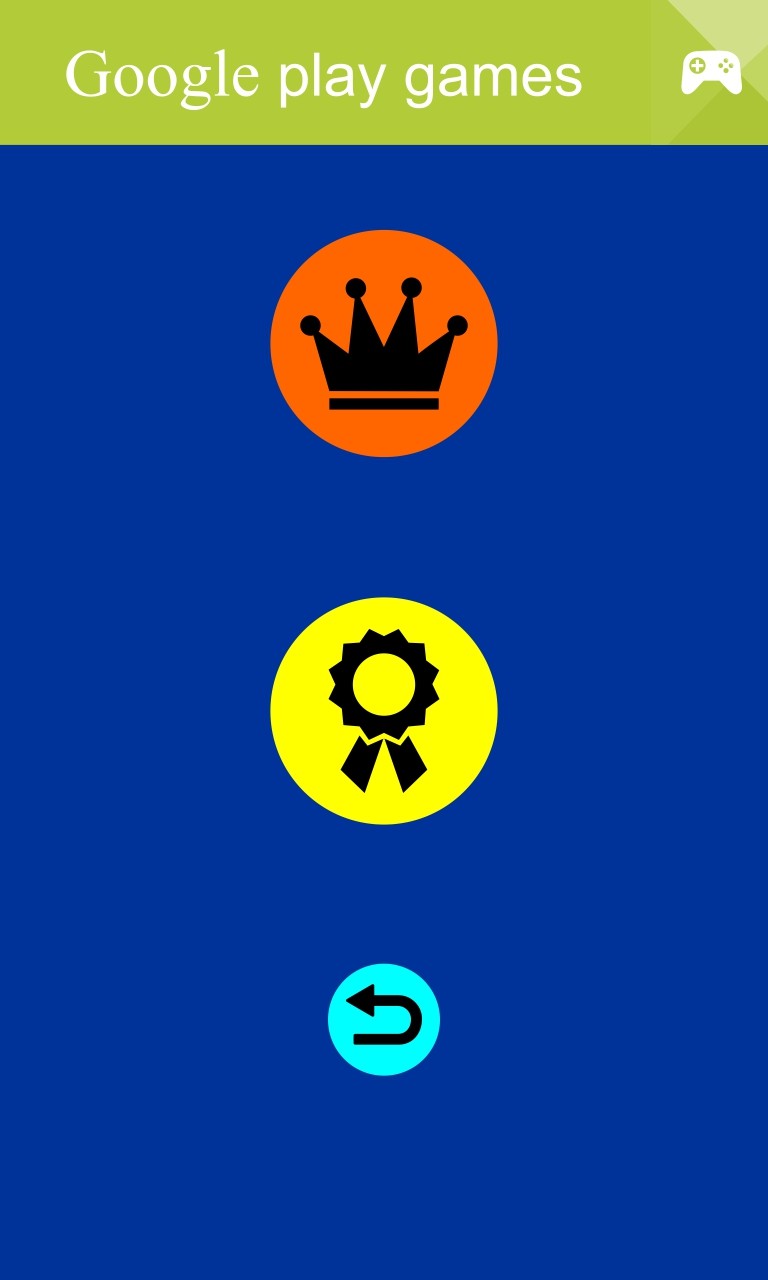
Task: Go back using the cyan return arrow
Action: click(x=384, y=1019)
